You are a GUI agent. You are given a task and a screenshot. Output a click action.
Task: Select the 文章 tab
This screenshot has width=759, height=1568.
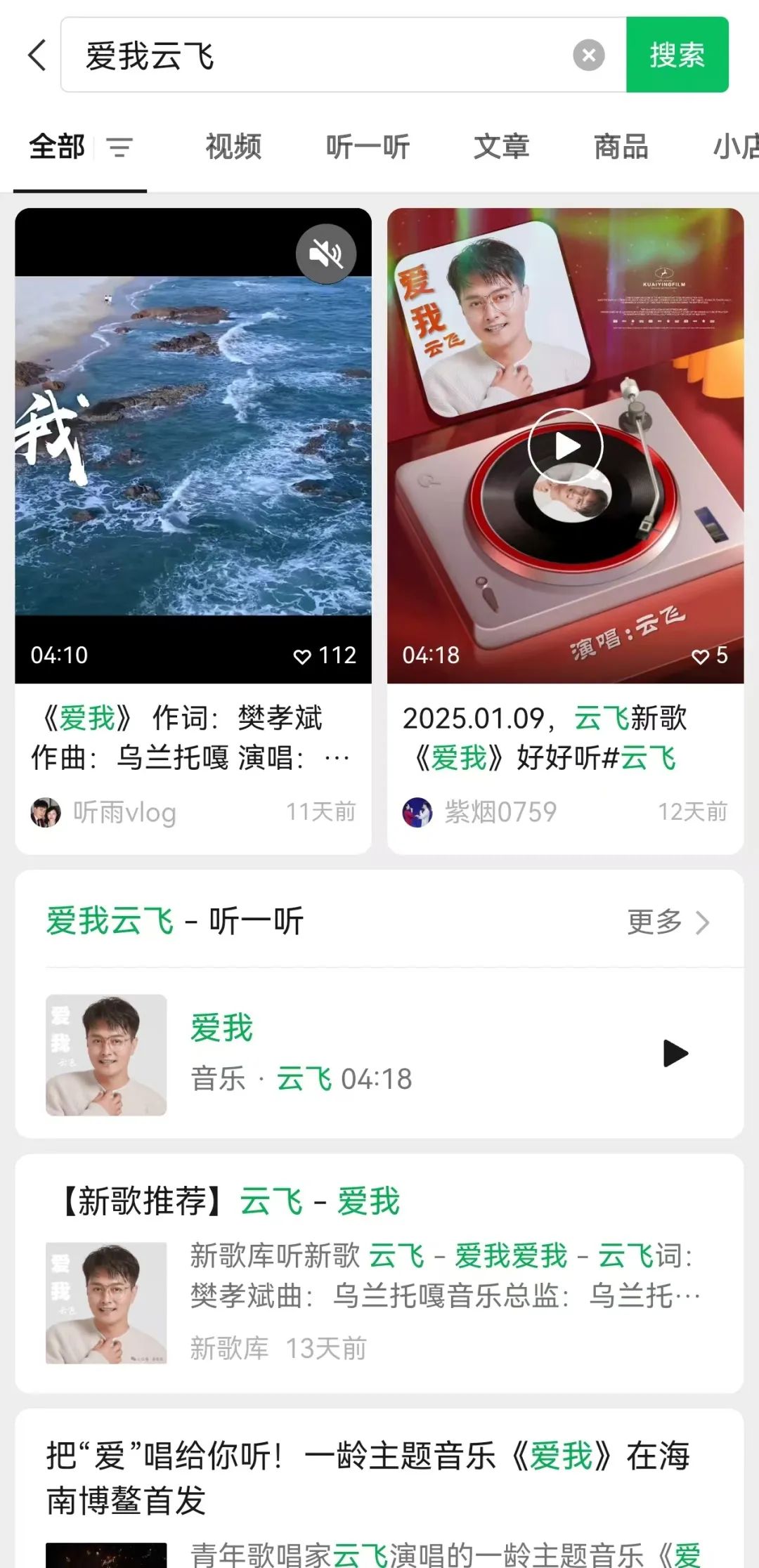(x=501, y=148)
